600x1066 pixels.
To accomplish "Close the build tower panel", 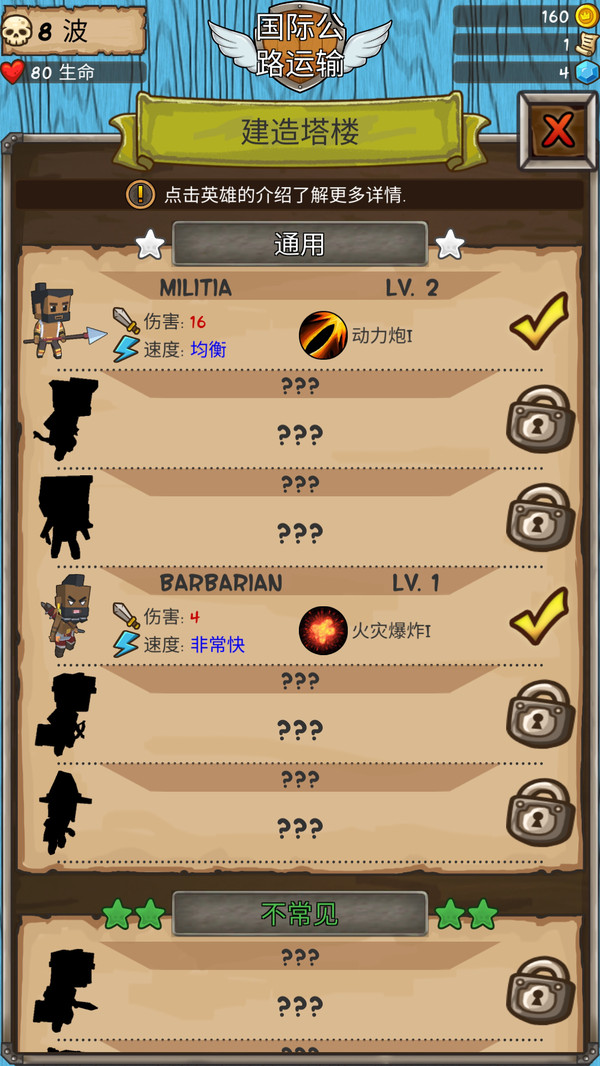I will [x=557, y=130].
